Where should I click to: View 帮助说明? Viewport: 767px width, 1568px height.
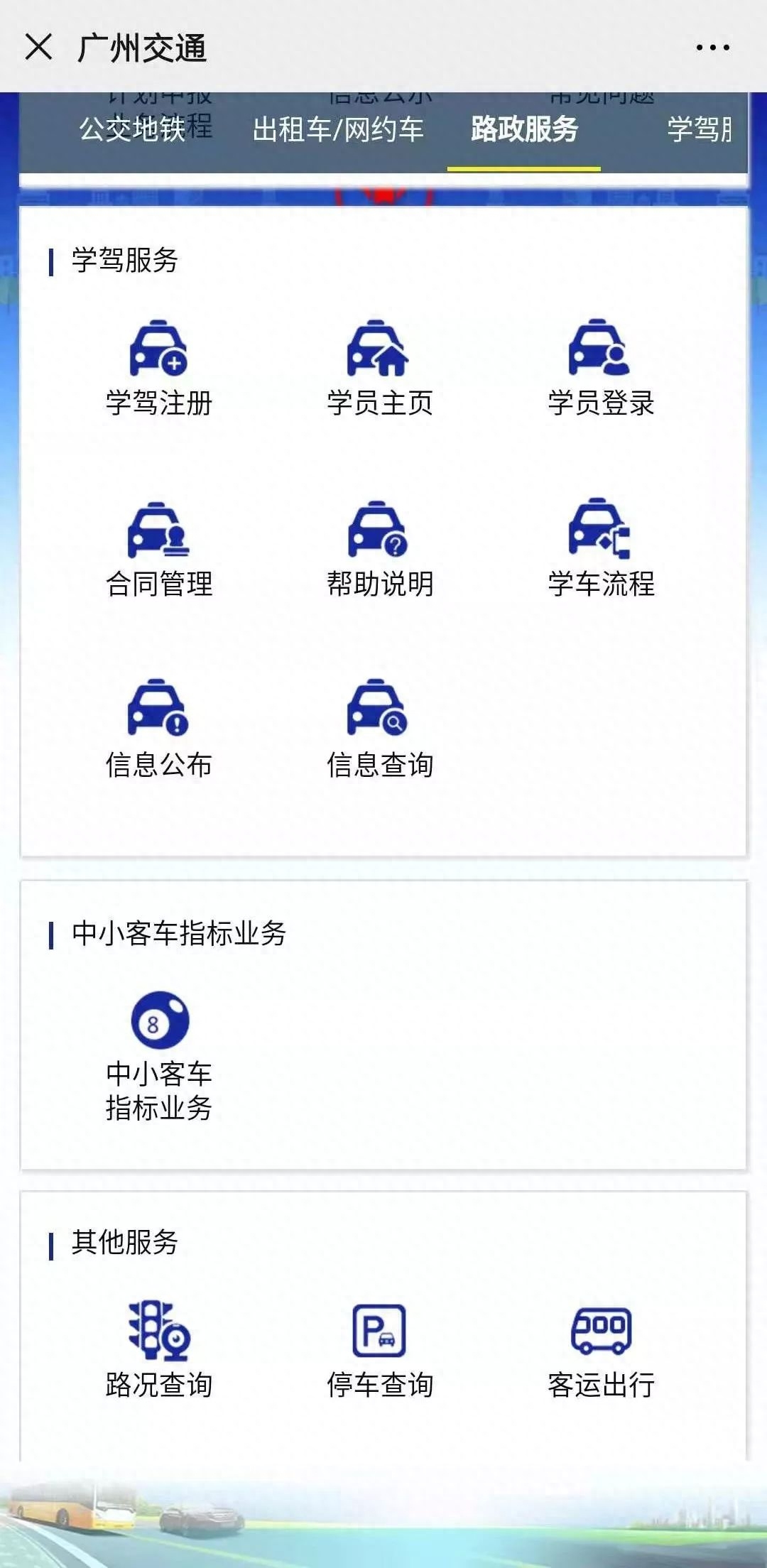379,549
